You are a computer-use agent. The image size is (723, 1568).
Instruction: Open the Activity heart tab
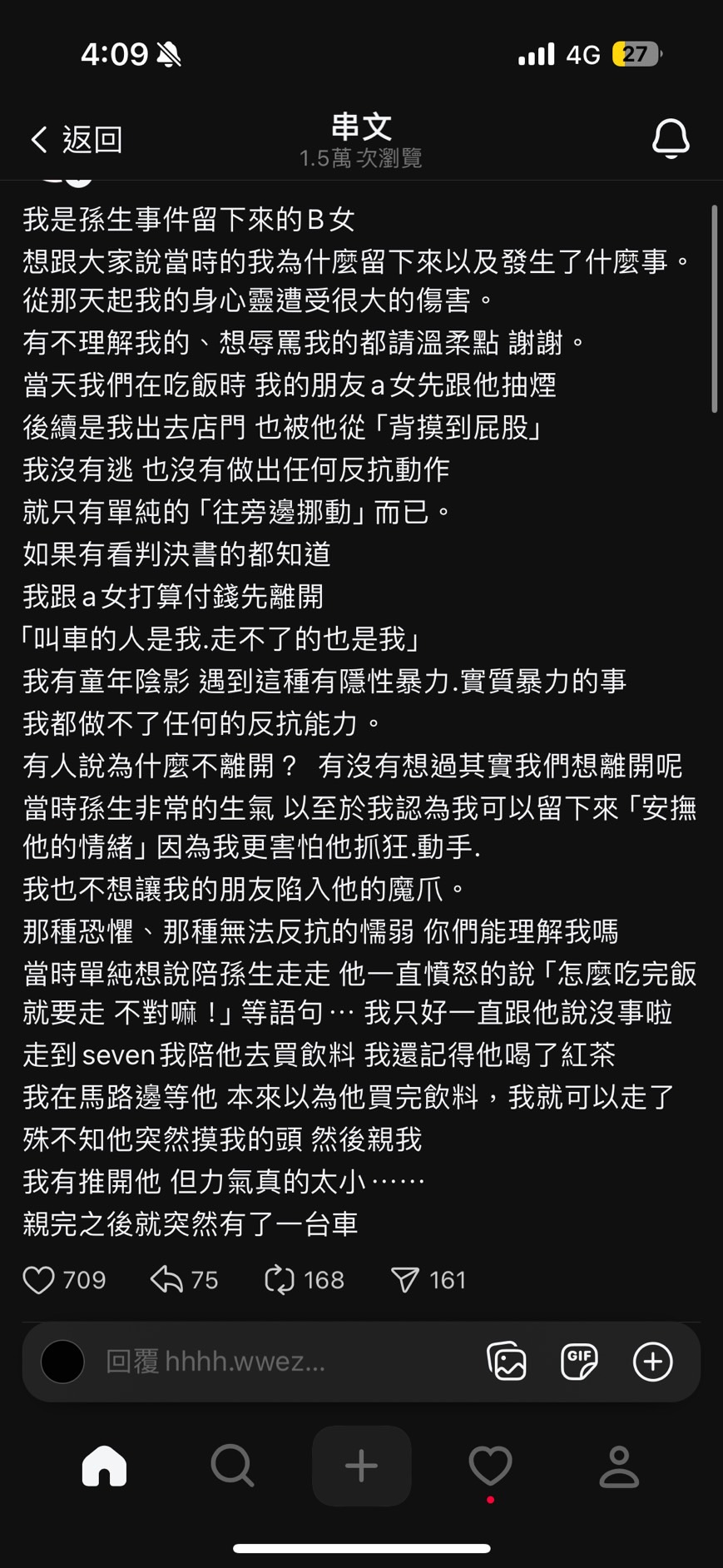[490, 1466]
